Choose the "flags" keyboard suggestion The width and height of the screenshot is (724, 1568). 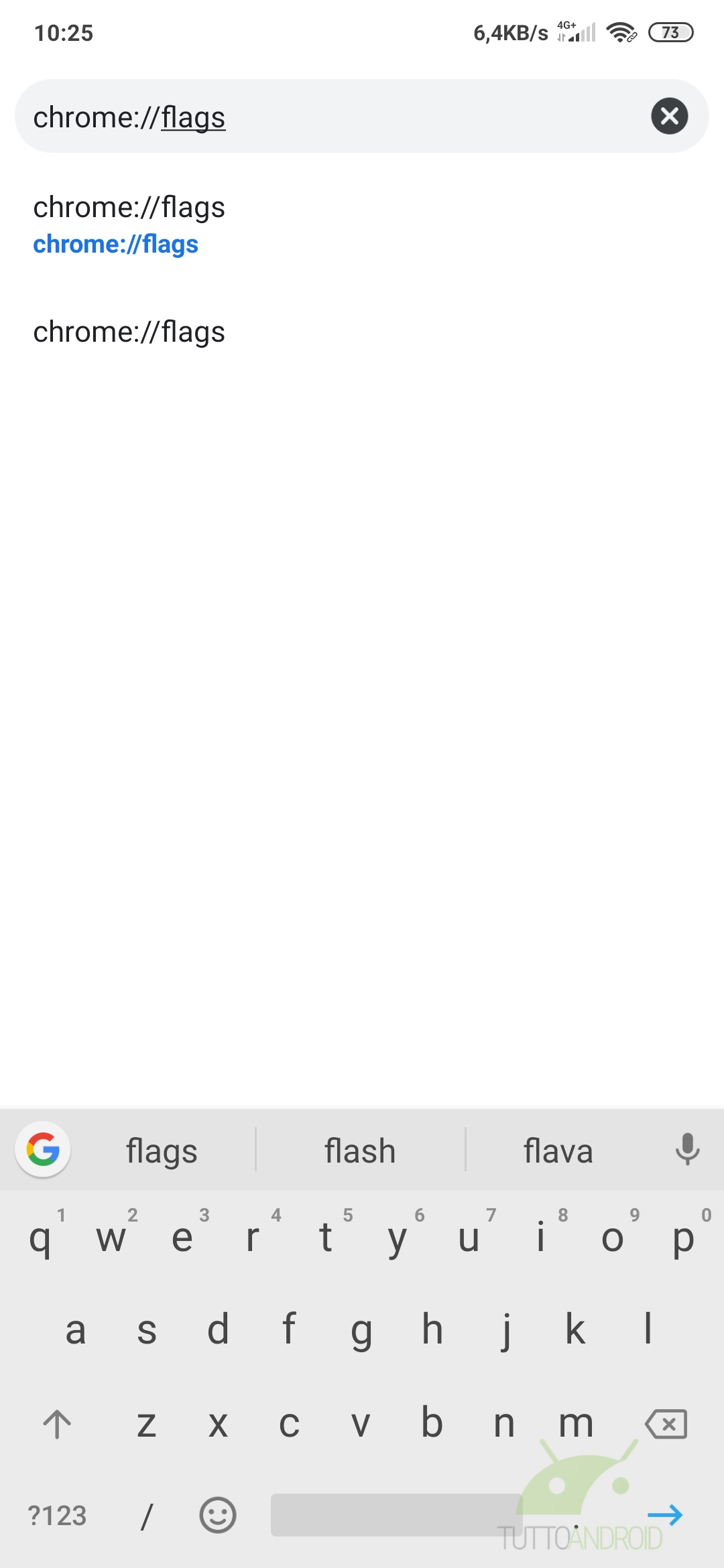[162, 1151]
